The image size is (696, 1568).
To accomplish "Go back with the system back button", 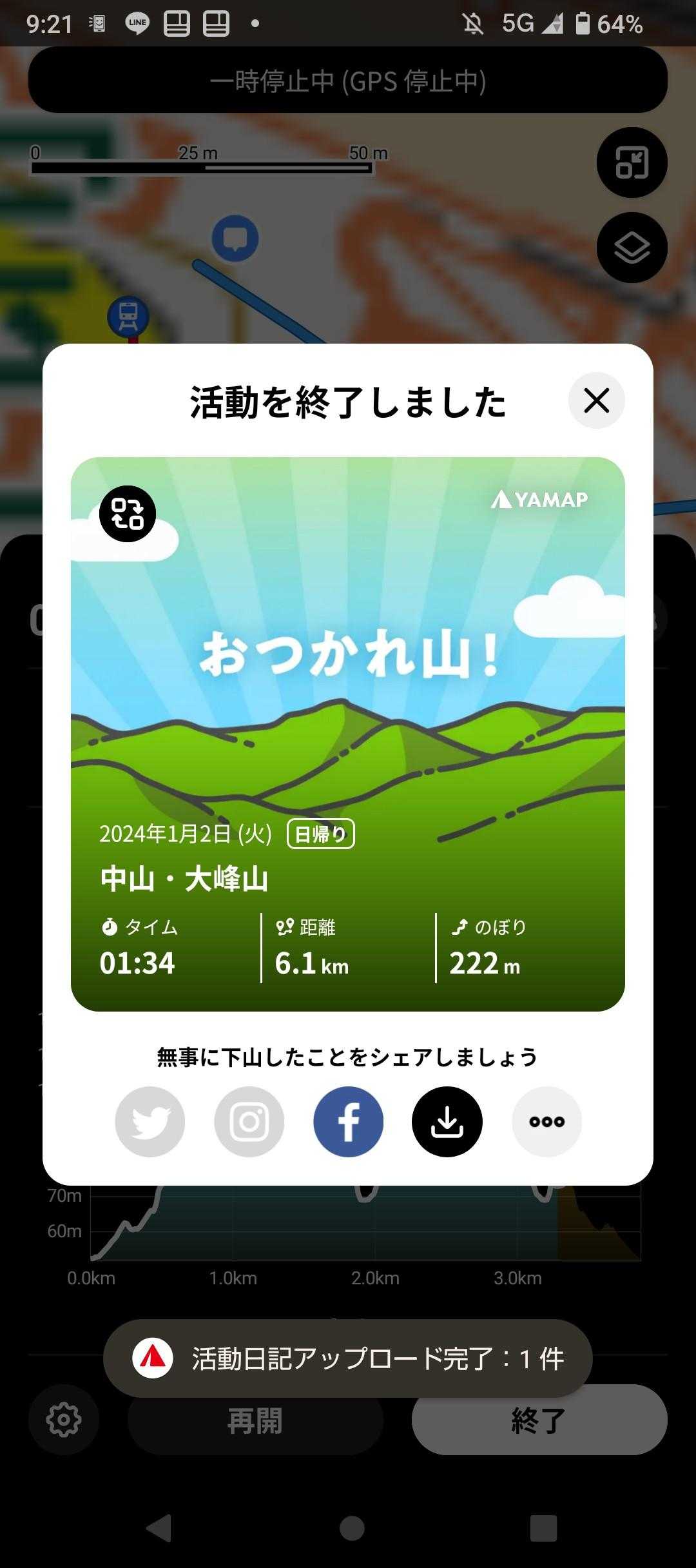I will coord(159,1528).
